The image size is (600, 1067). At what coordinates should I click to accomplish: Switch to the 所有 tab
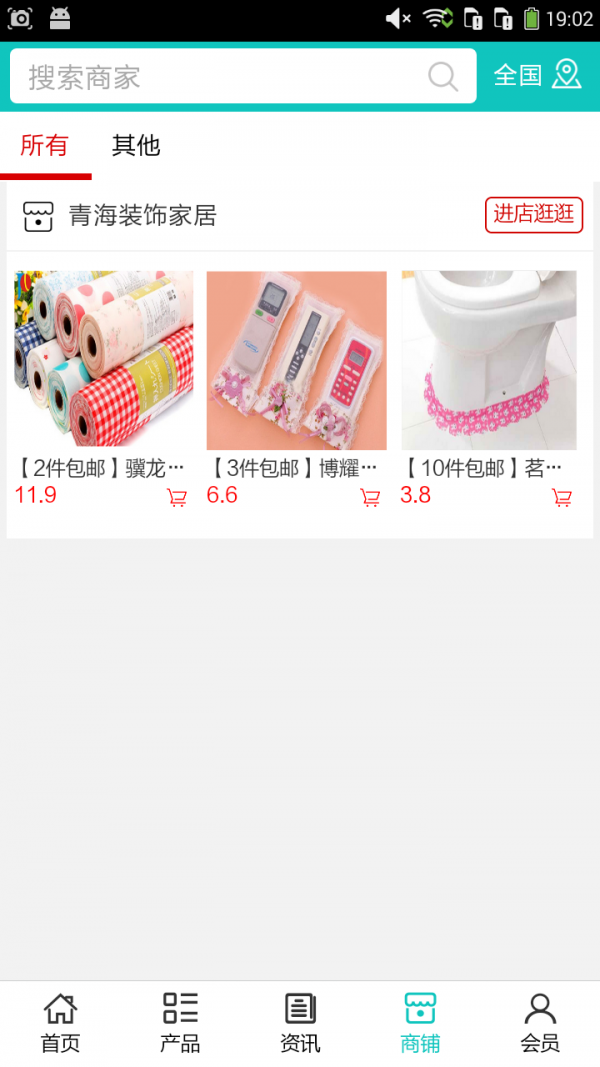(x=45, y=146)
